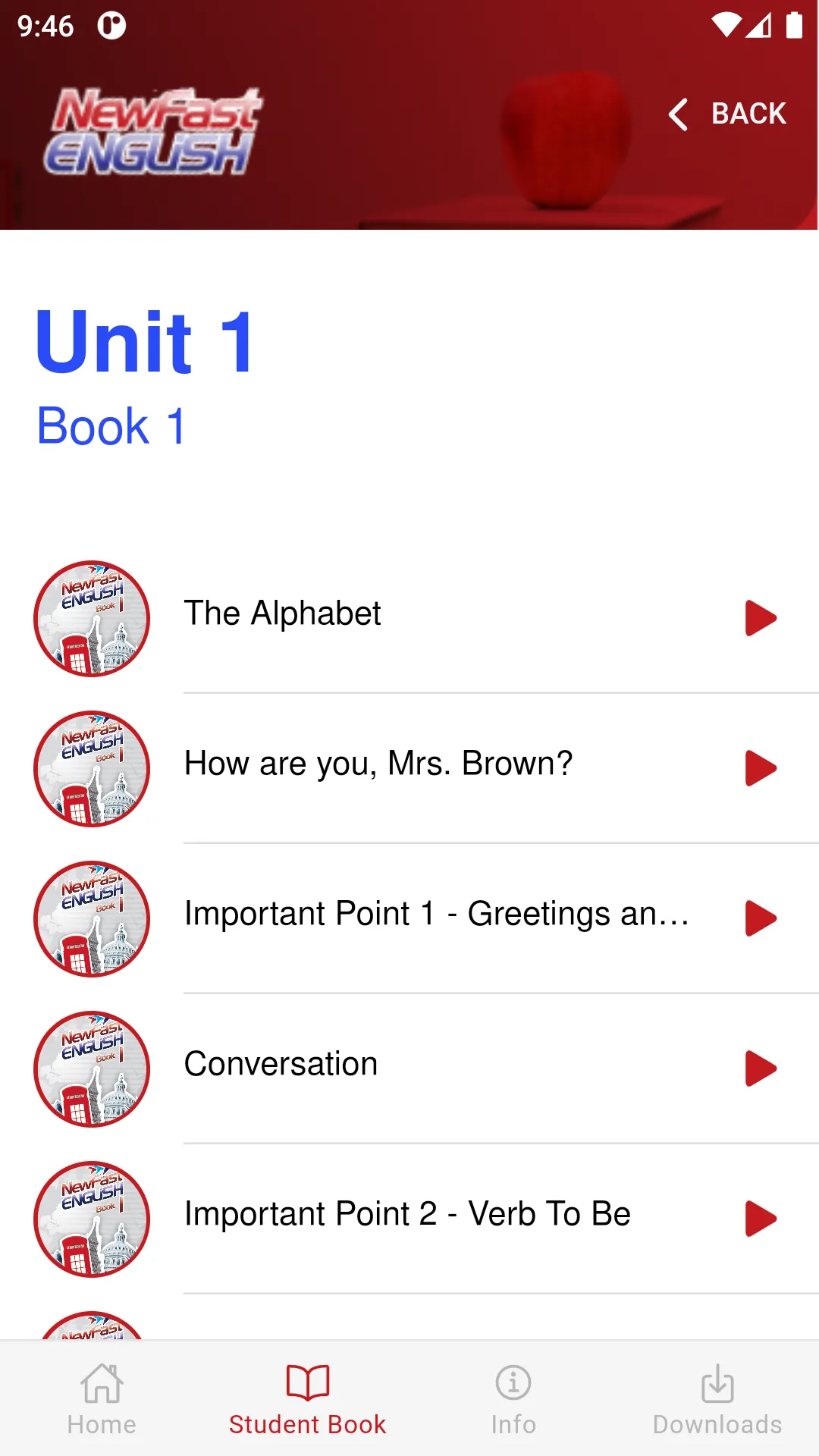This screenshot has height=1456, width=819.
Task: Go to the Downloads tab
Action: (x=717, y=1399)
